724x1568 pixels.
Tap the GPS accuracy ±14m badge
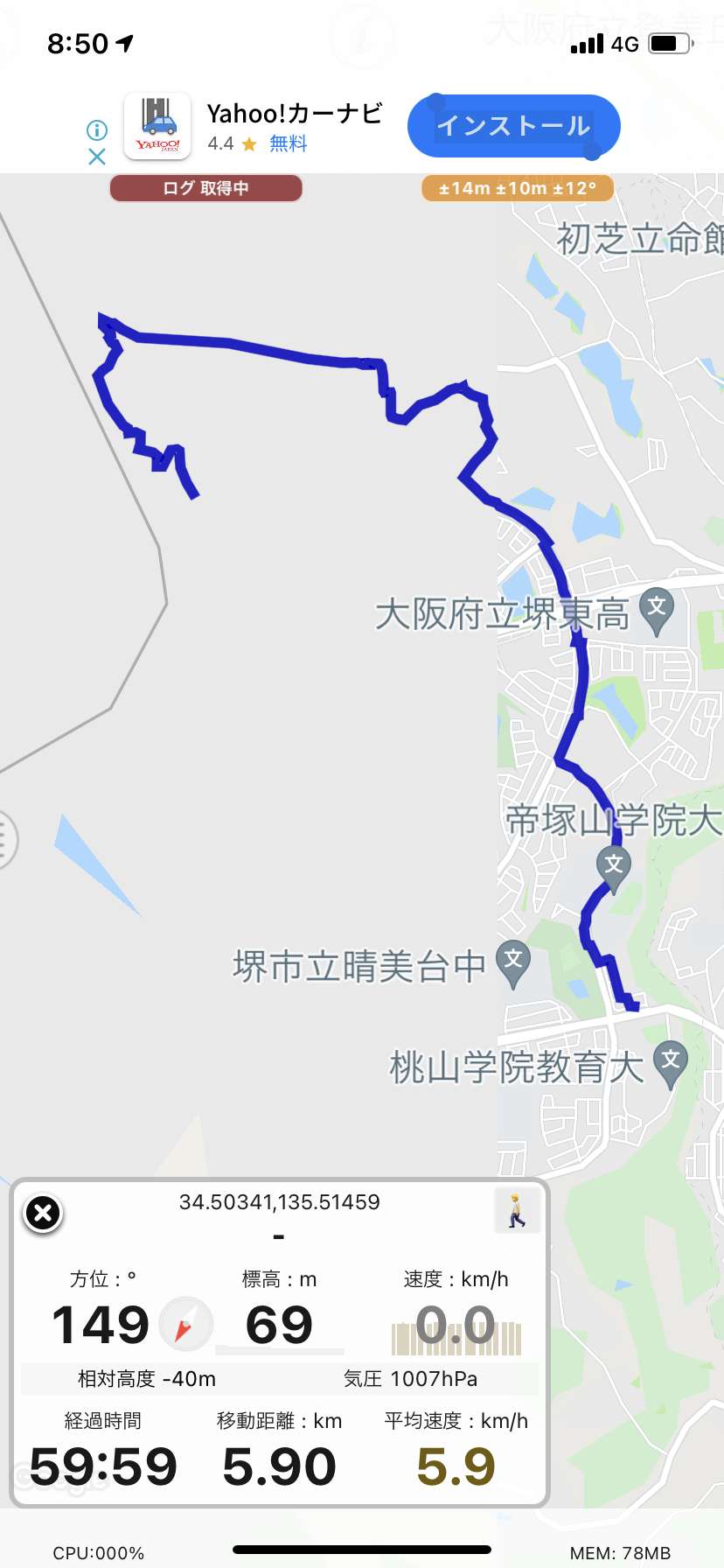(x=518, y=188)
